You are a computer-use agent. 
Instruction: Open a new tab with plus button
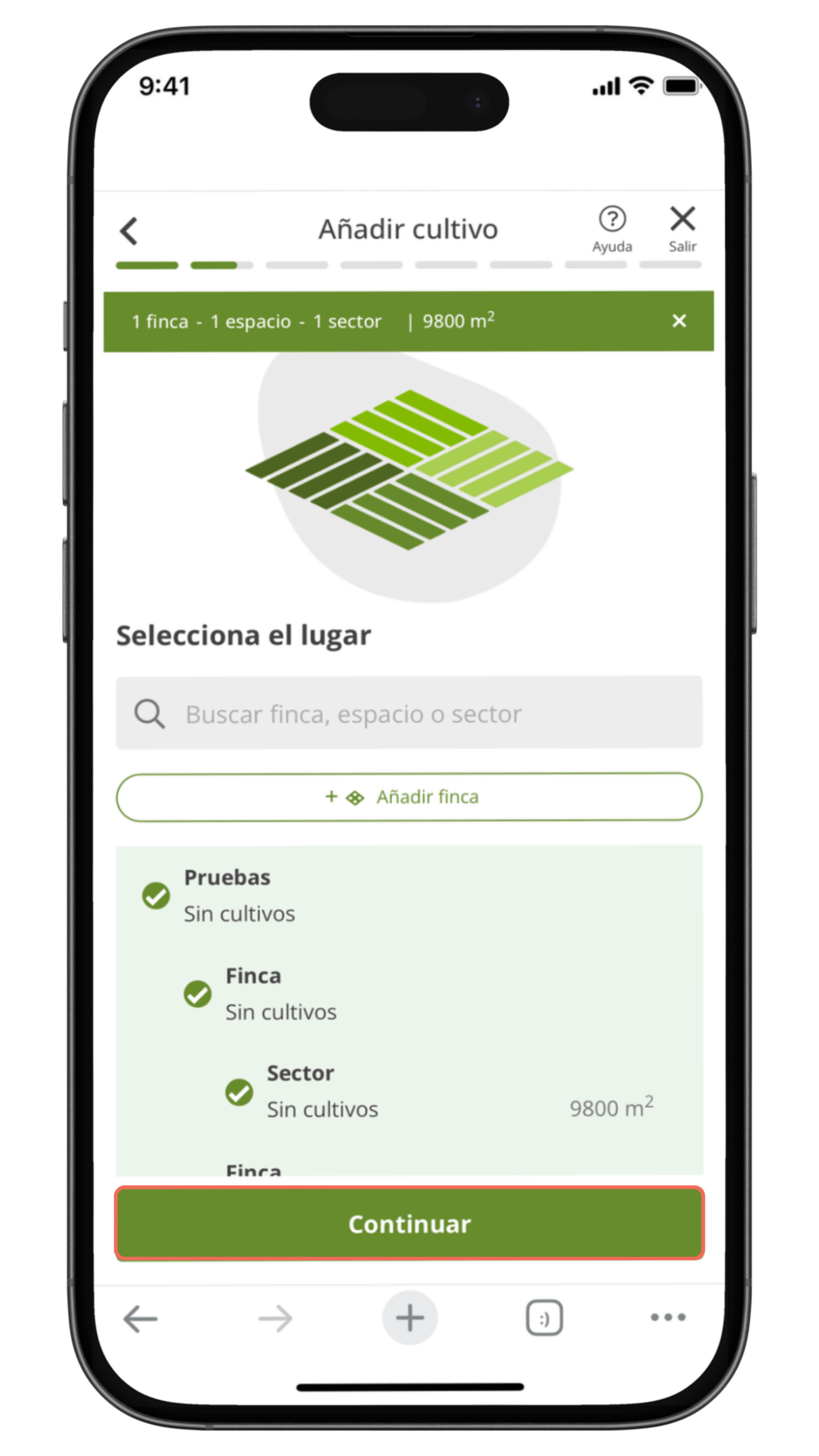click(409, 1318)
